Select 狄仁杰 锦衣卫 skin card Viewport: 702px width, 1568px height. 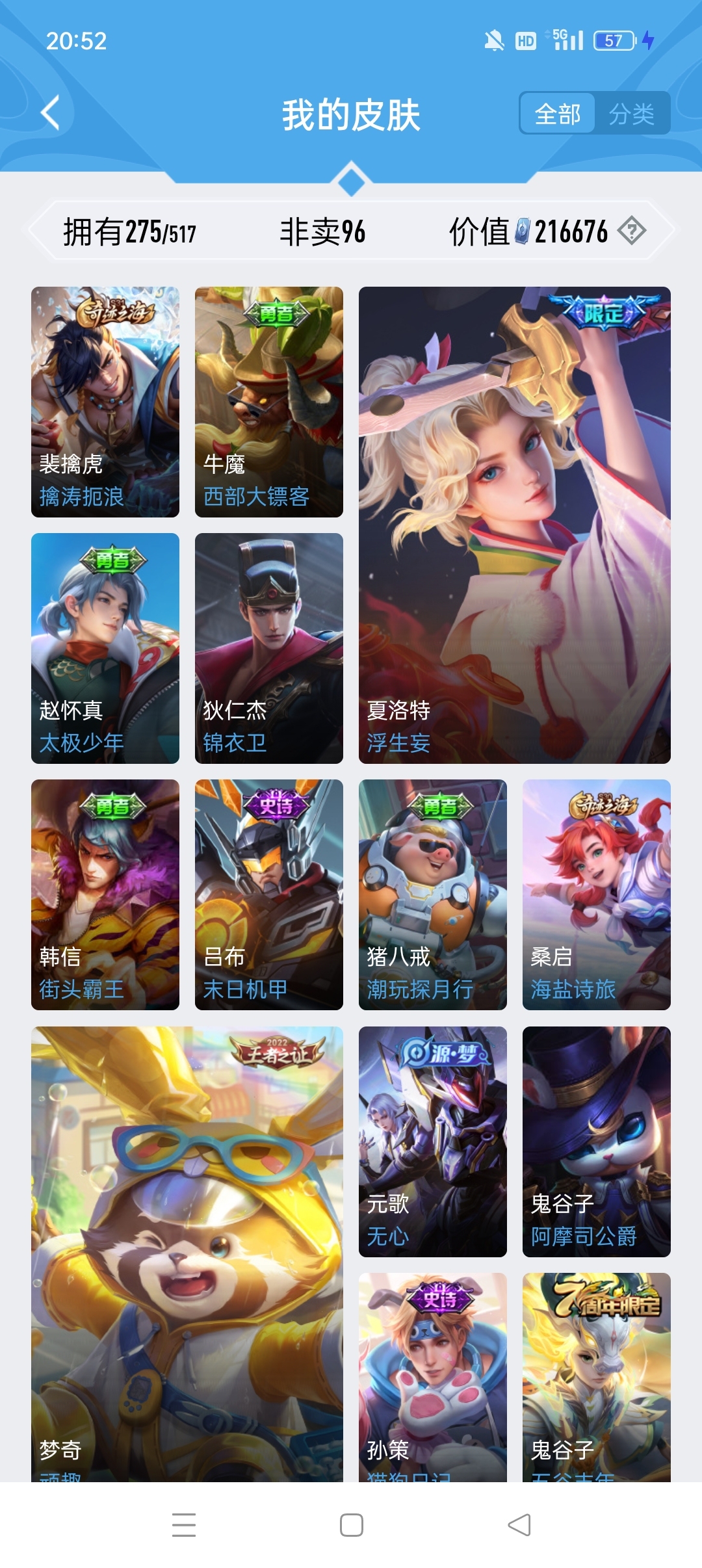tap(269, 648)
